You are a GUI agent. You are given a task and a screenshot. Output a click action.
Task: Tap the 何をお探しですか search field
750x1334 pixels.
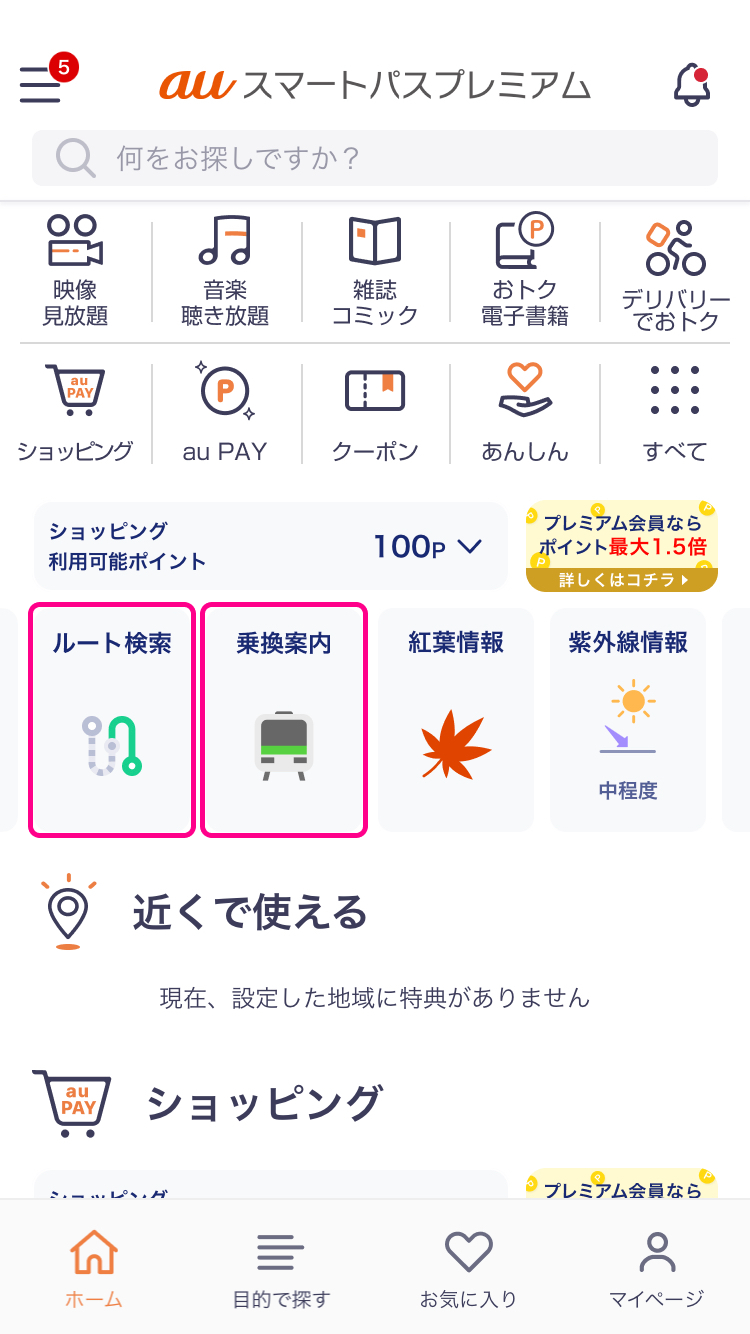[x=375, y=158]
